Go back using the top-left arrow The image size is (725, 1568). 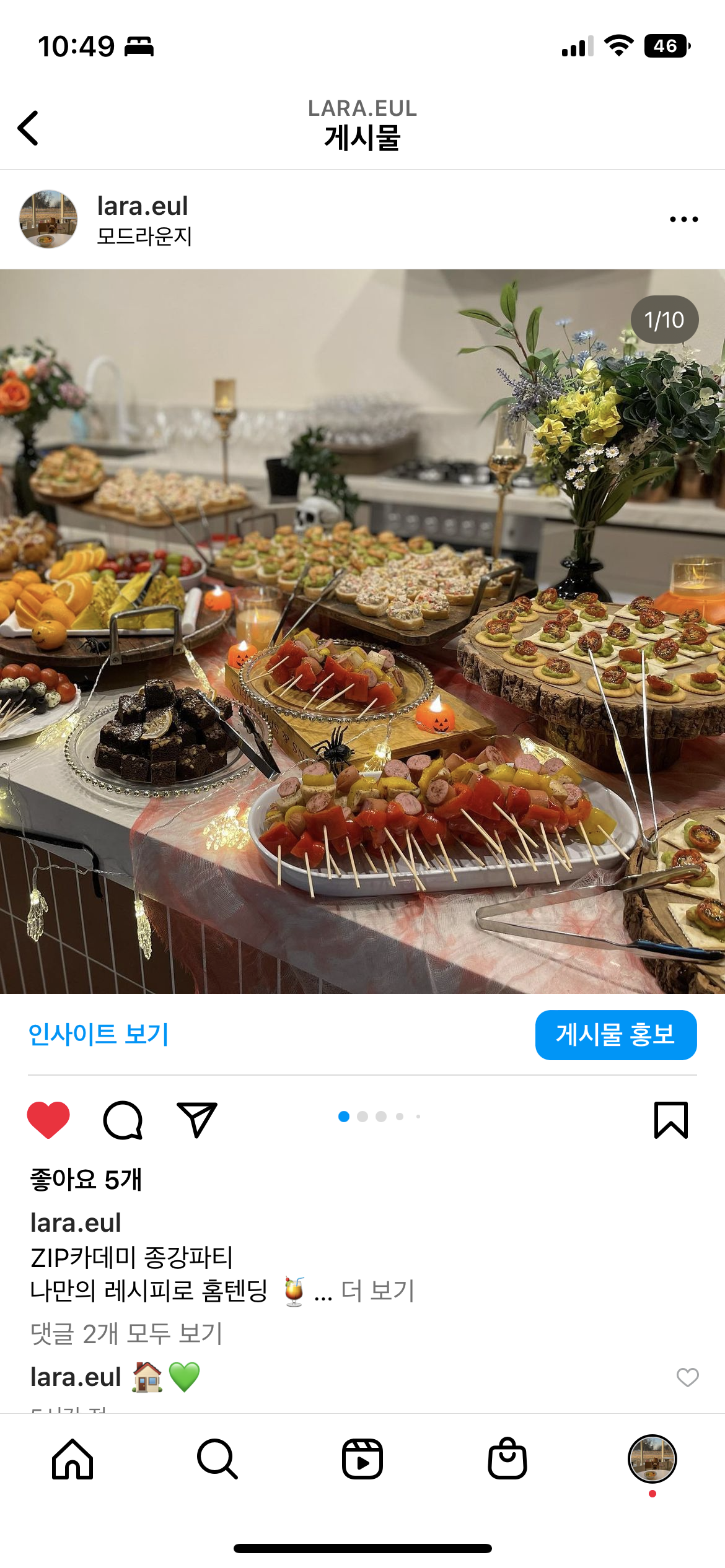[29, 128]
